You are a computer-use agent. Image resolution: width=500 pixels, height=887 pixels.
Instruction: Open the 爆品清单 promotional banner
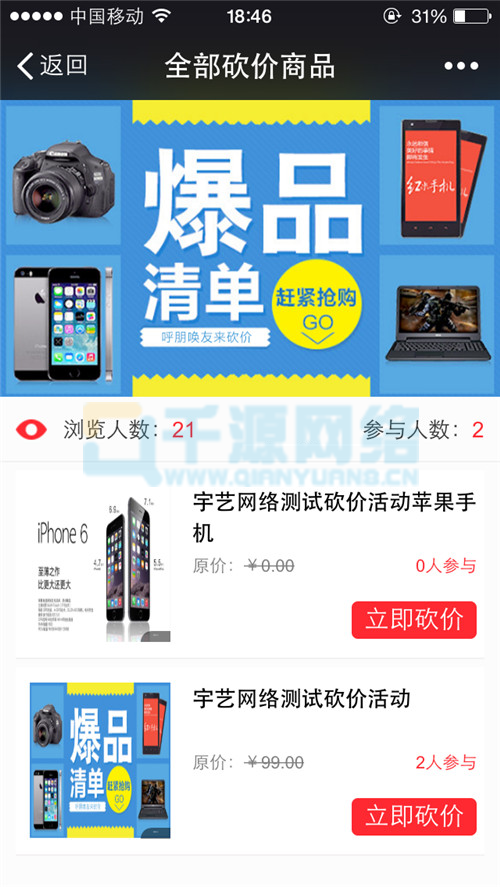pos(250,248)
